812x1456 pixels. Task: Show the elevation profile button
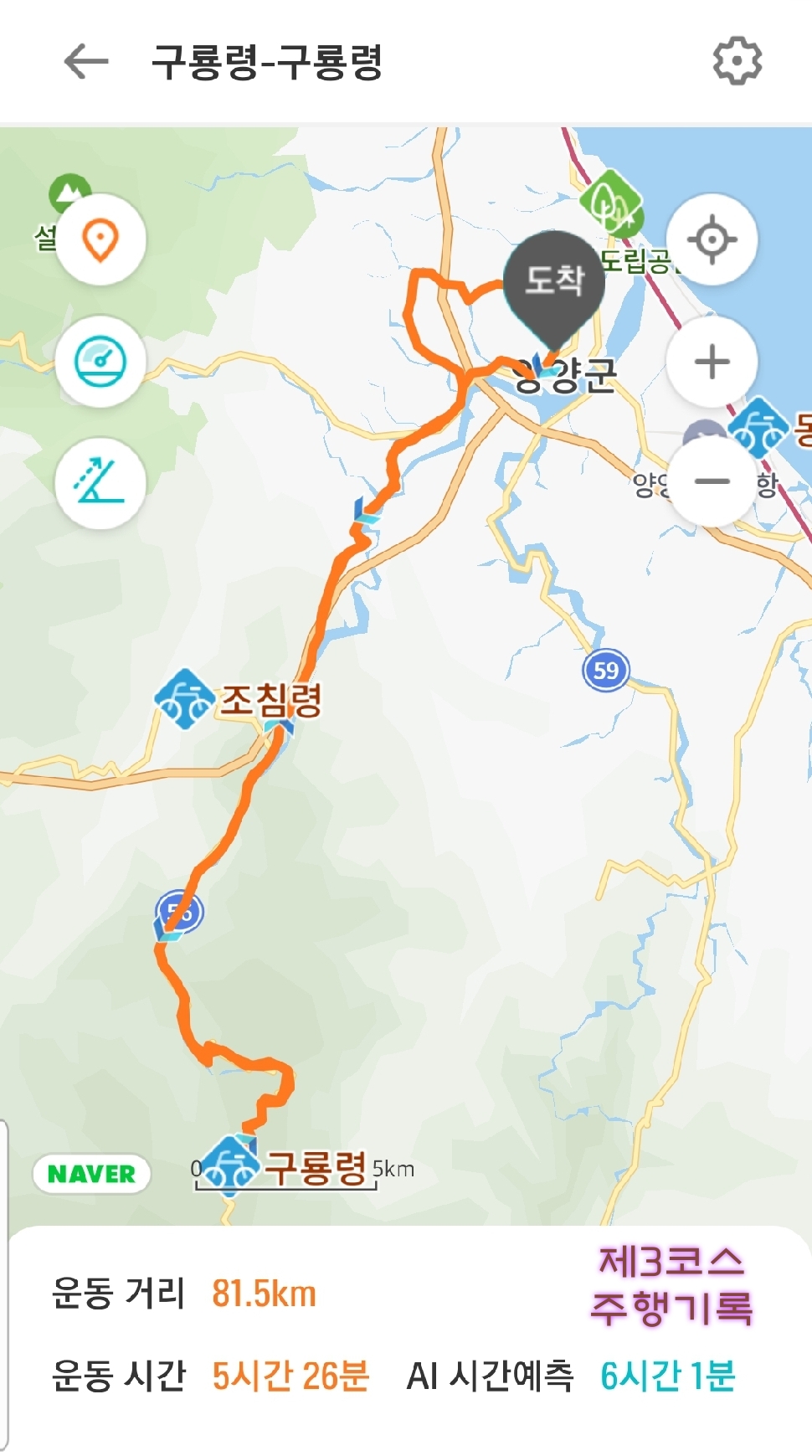[x=100, y=483]
